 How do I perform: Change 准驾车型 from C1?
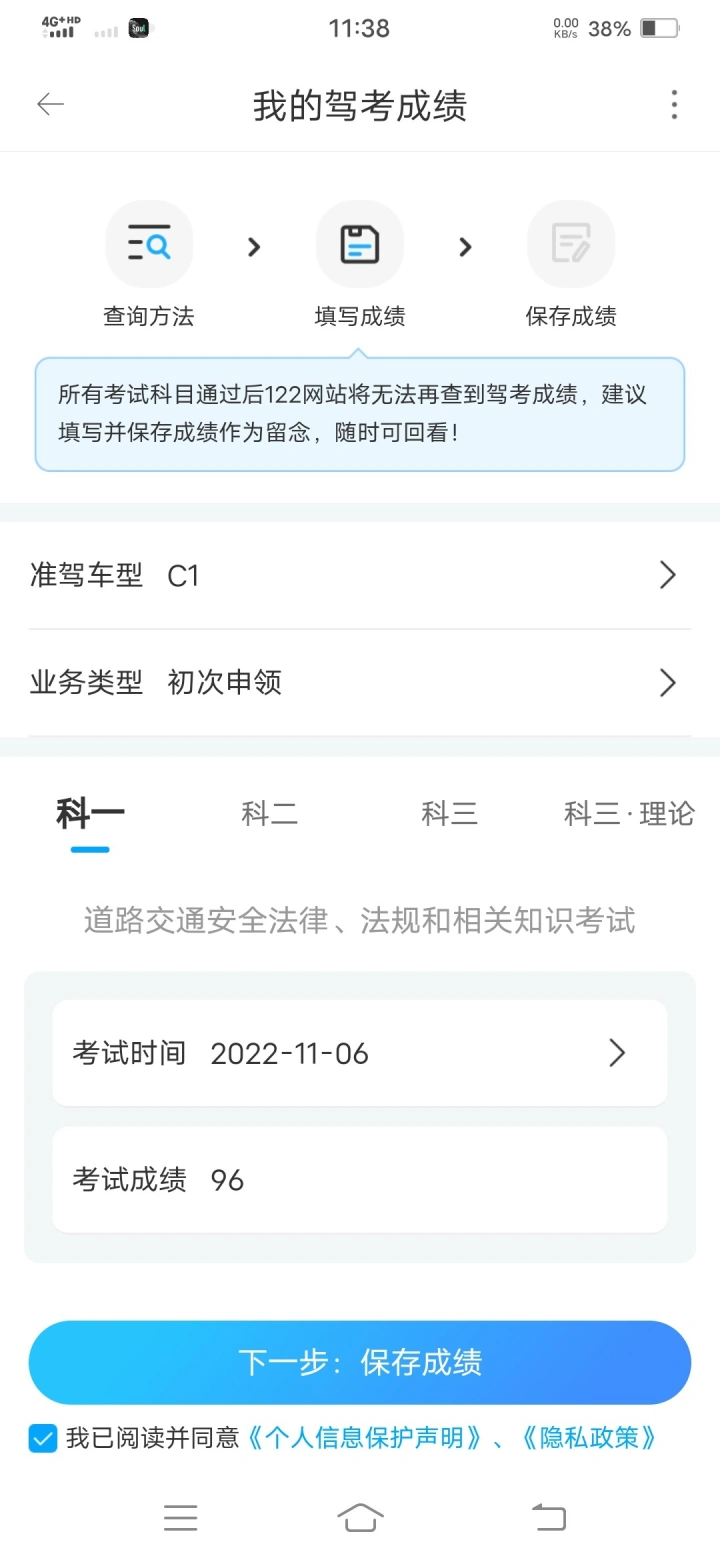(x=360, y=575)
